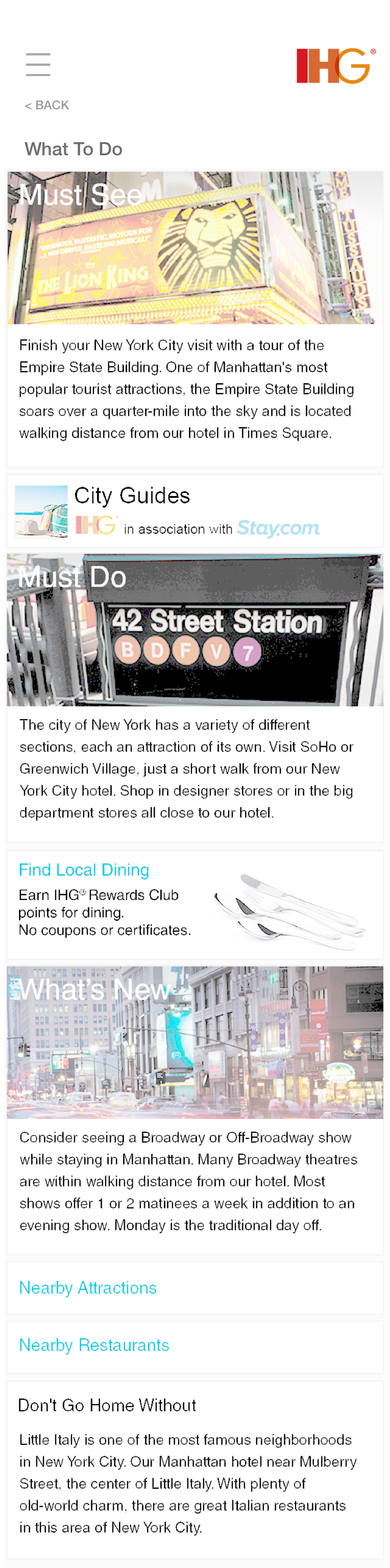
Task: Open the hamburger menu
Action: point(38,64)
